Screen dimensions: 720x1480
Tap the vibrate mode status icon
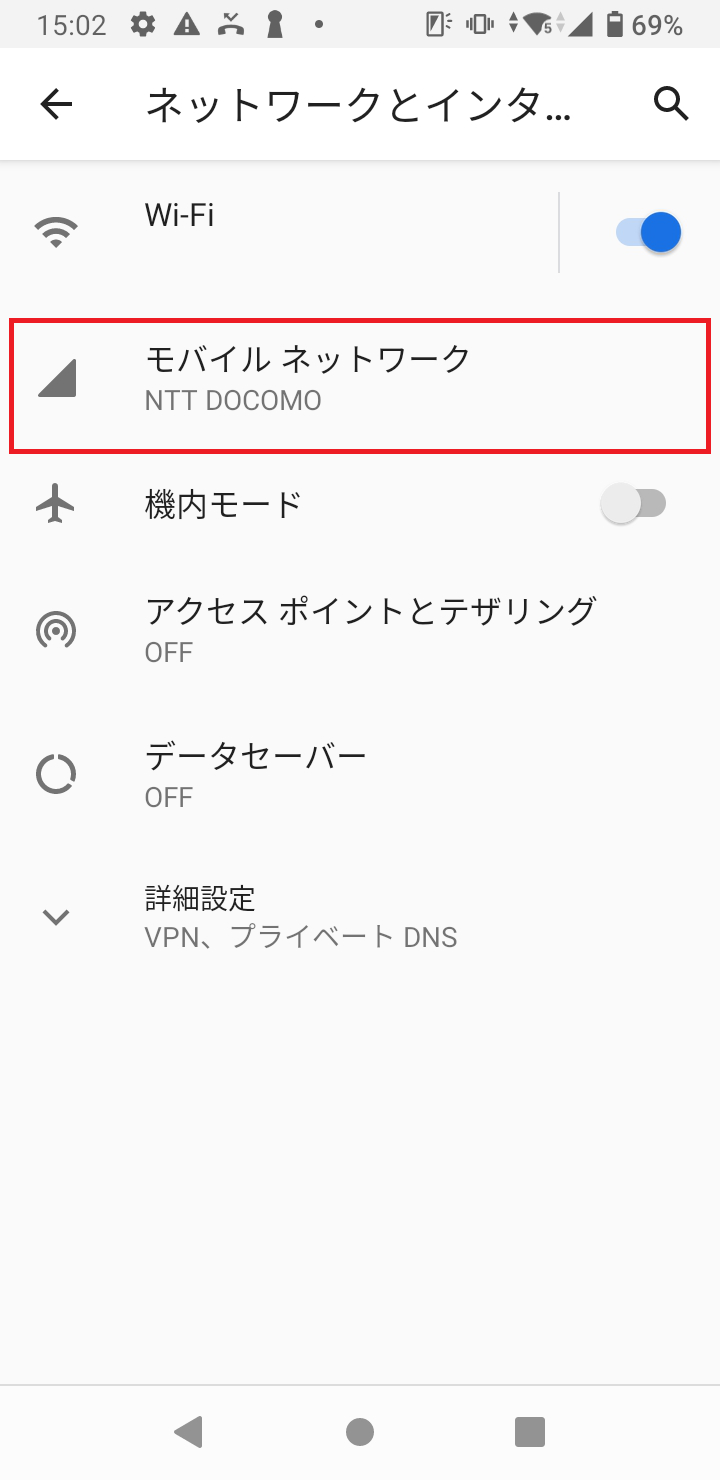click(x=478, y=22)
